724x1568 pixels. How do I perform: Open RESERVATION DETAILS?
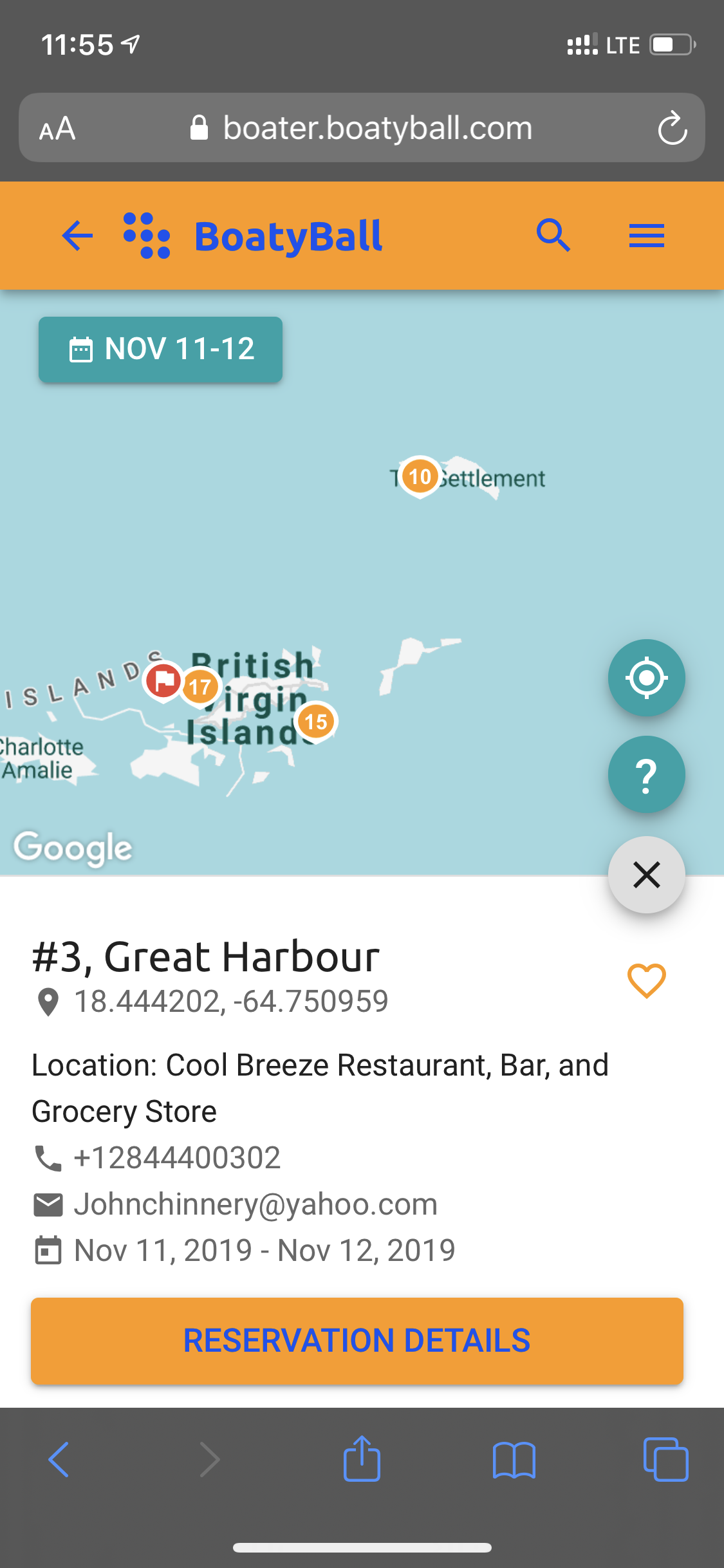coord(357,1341)
